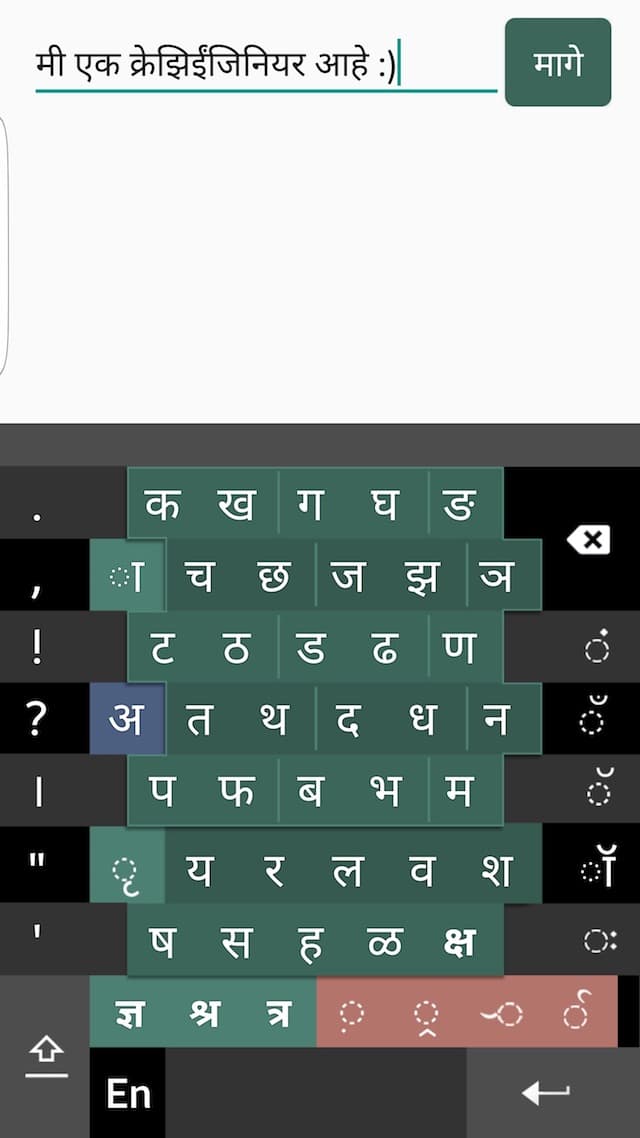Switch keyboard to English with En key
The width and height of the screenshot is (640, 1138).
click(x=128, y=1093)
